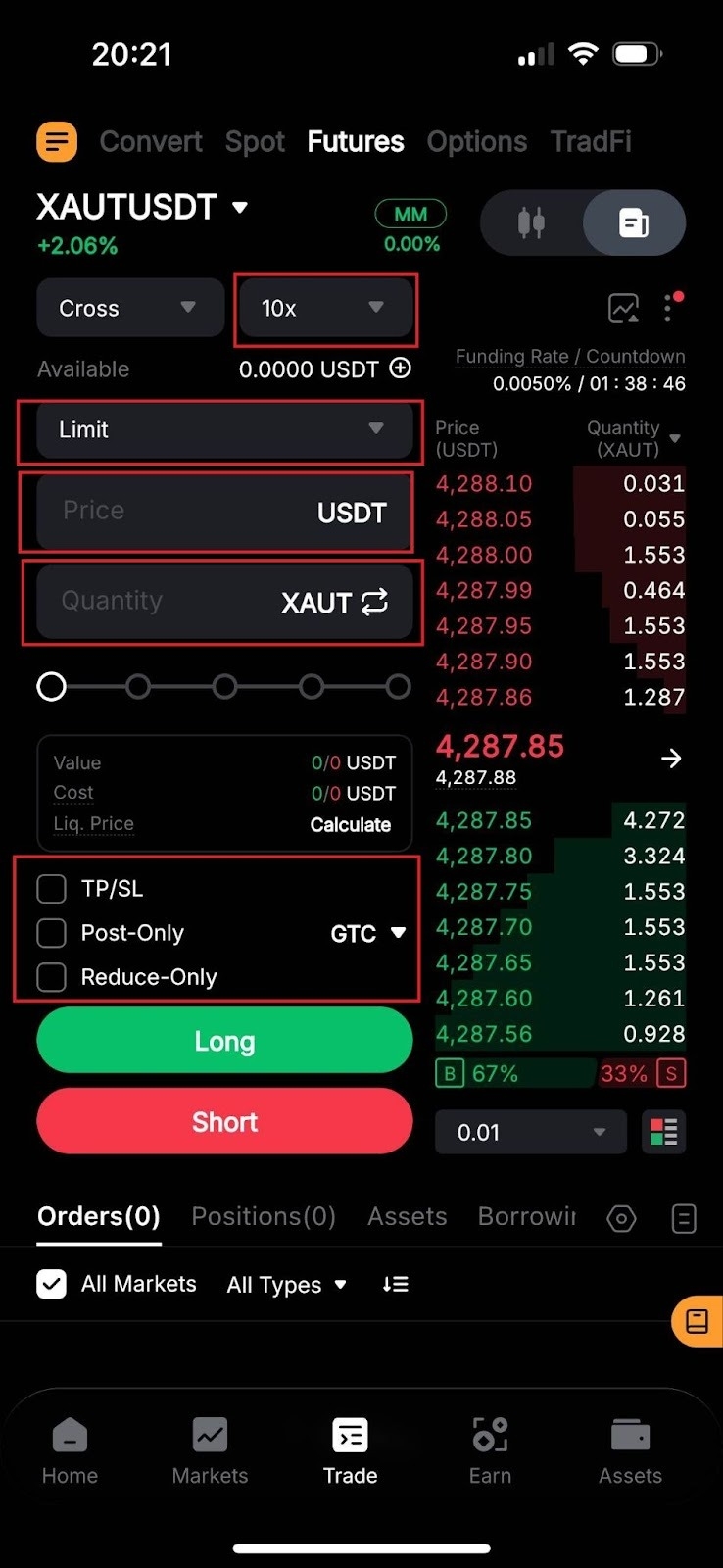Tap the Calculate link for Liq. Price
723x1568 pixels.
click(x=350, y=824)
